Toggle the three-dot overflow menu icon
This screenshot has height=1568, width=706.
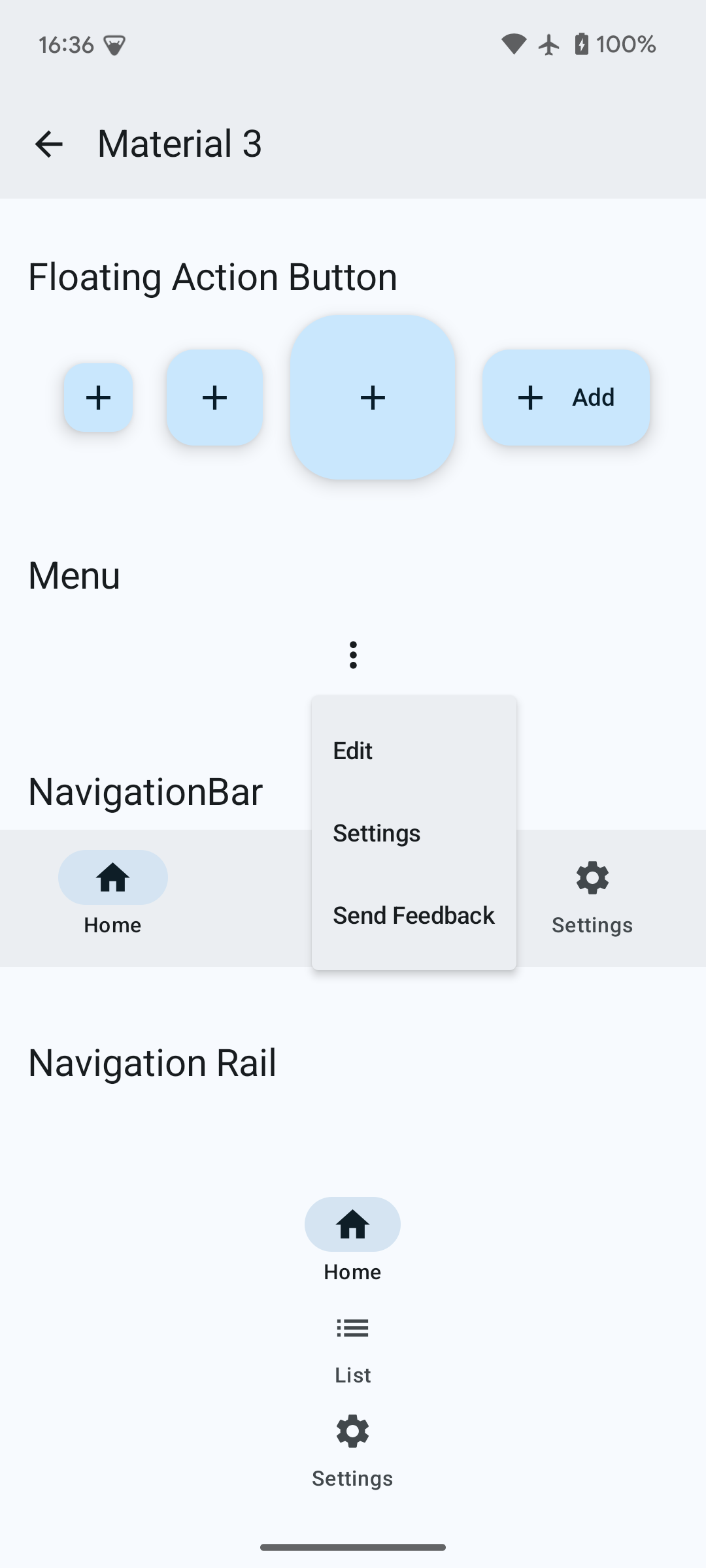click(353, 655)
